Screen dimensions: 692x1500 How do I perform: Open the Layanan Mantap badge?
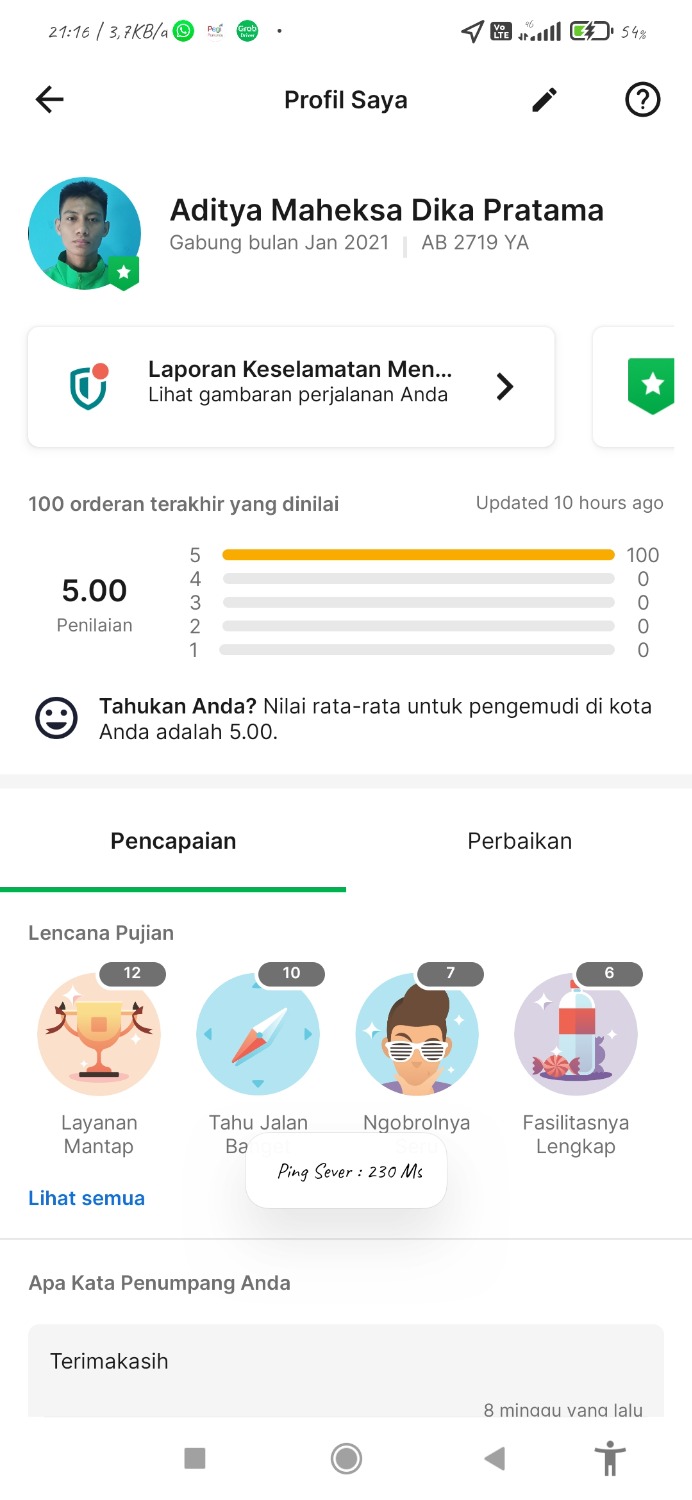click(98, 1035)
